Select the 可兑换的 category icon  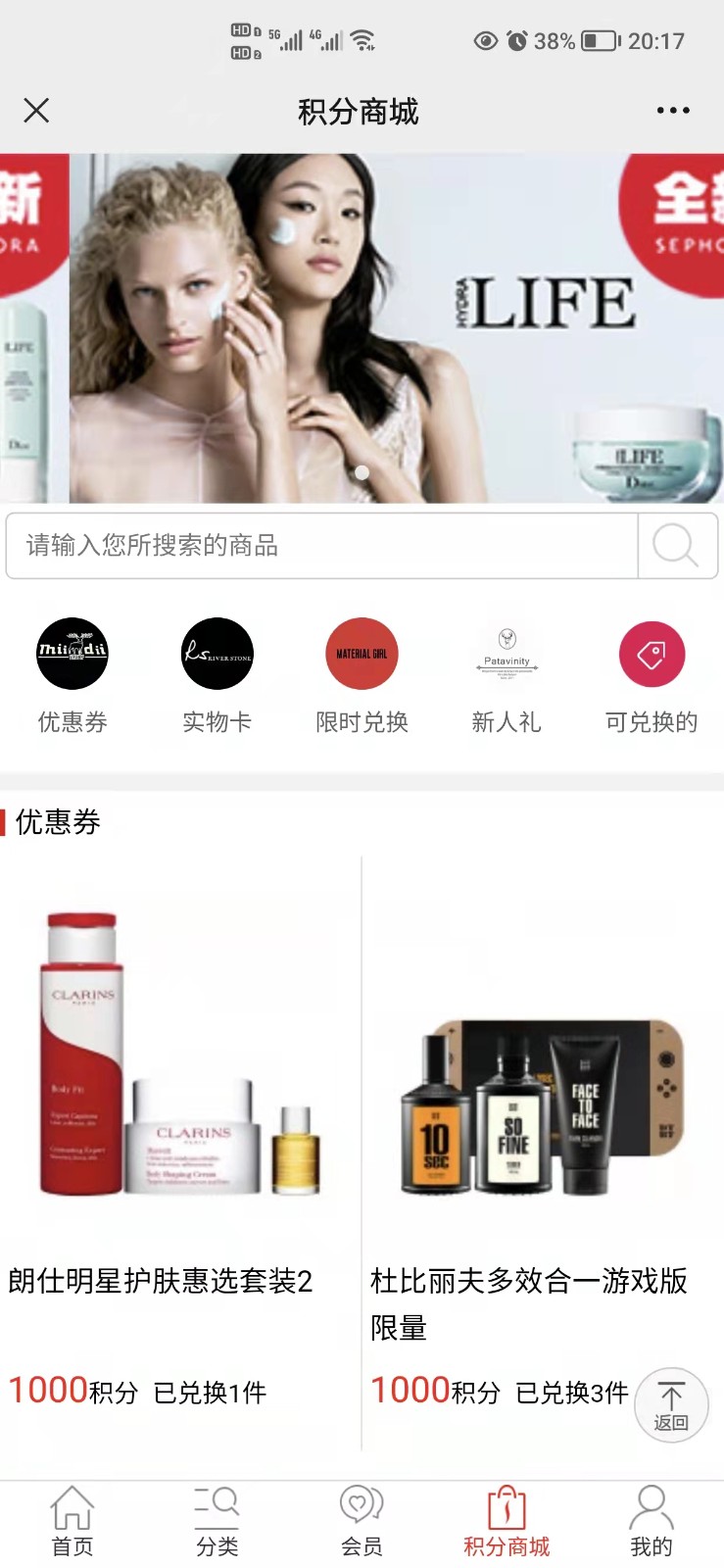coord(652,654)
